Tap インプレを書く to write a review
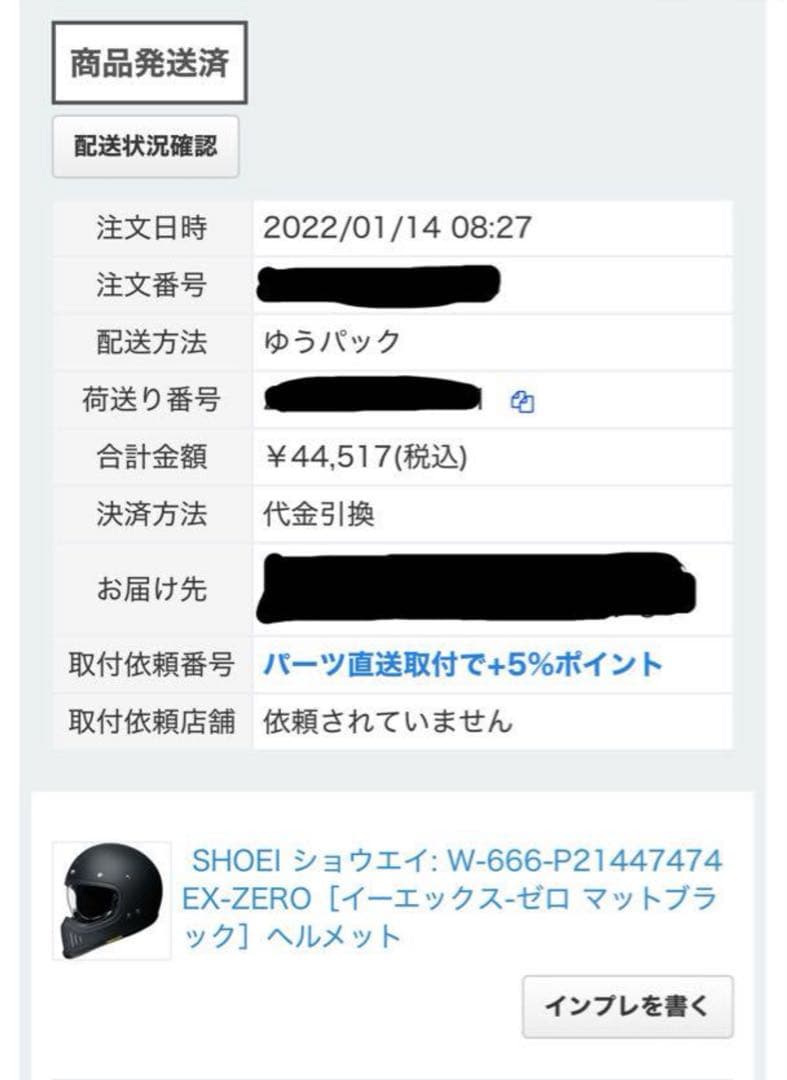Screen dimensions: 787x1080 click(x=626, y=1006)
